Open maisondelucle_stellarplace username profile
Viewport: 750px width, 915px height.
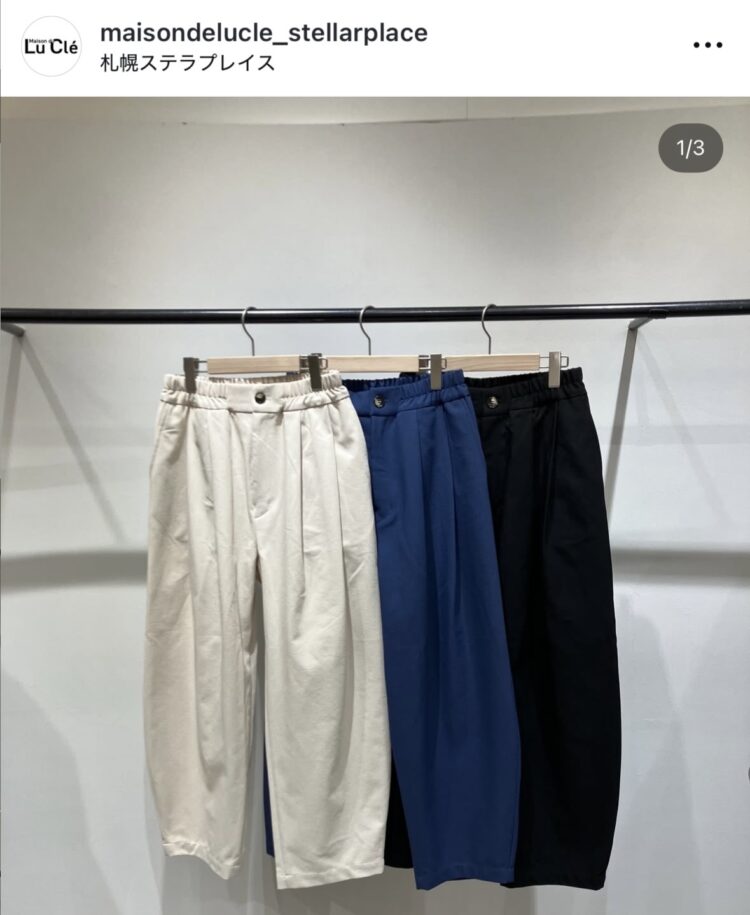pyautogui.click(x=264, y=33)
